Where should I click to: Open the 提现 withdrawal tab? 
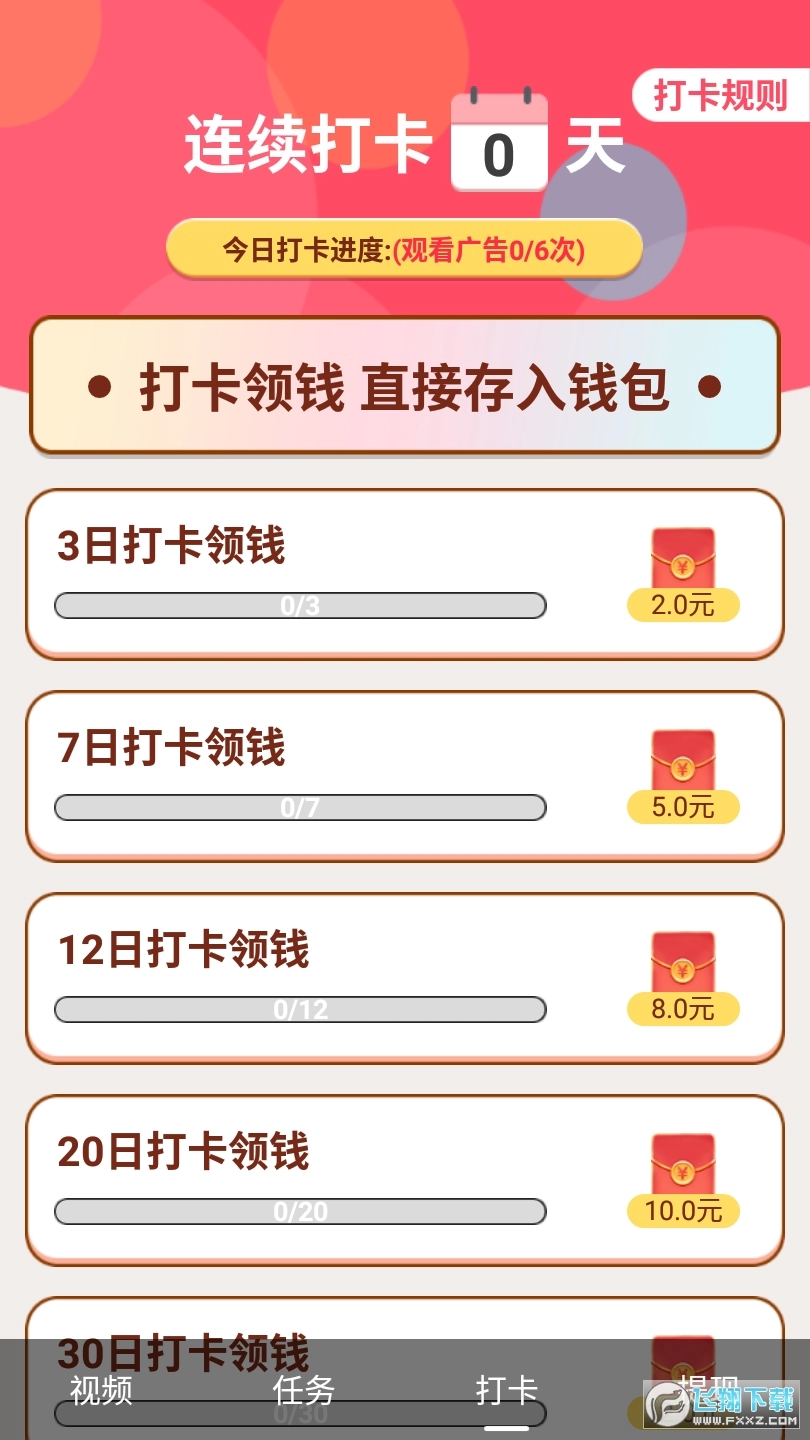point(710,1390)
